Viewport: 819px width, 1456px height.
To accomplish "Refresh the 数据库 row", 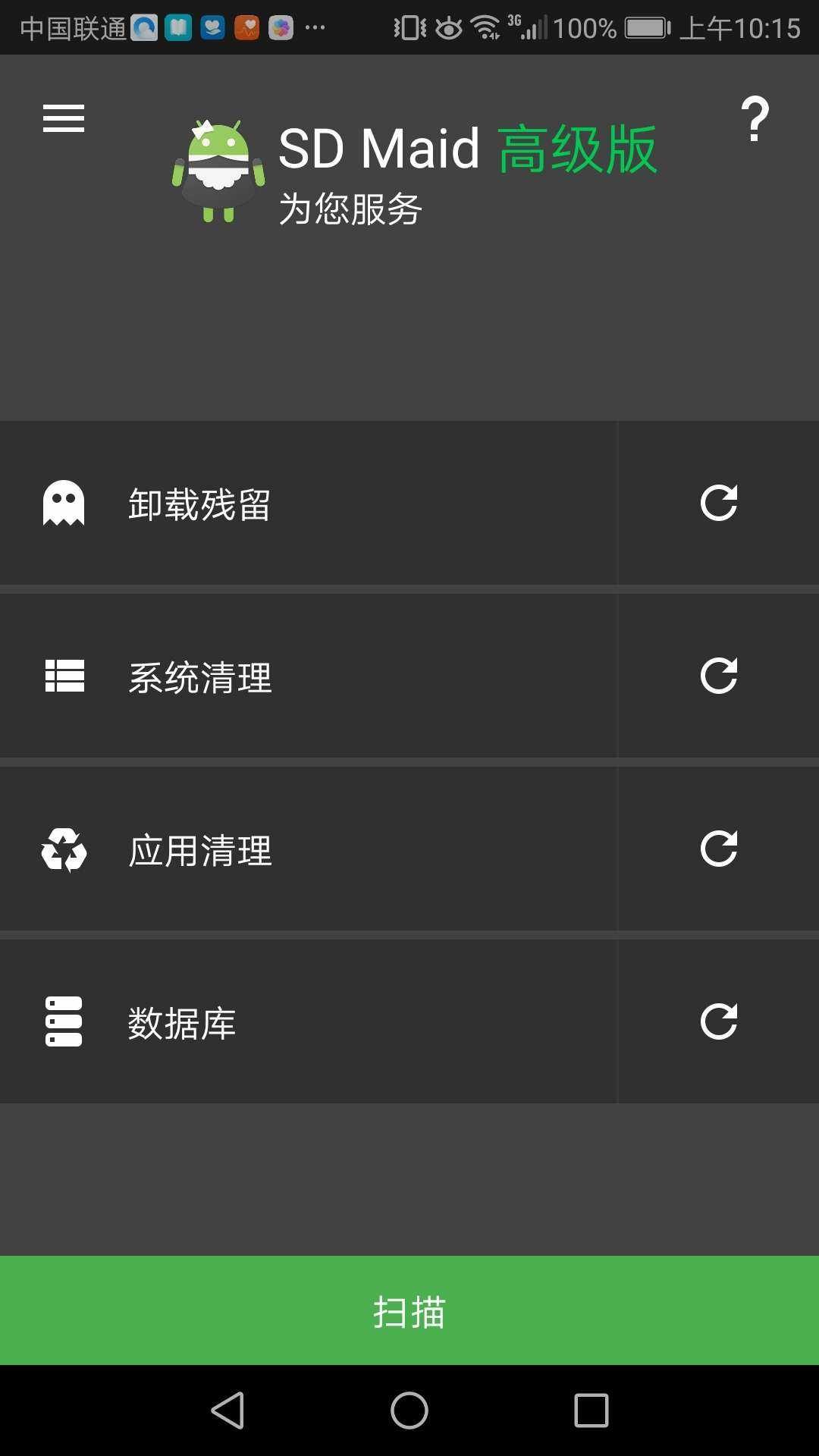I will (x=719, y=1021).
